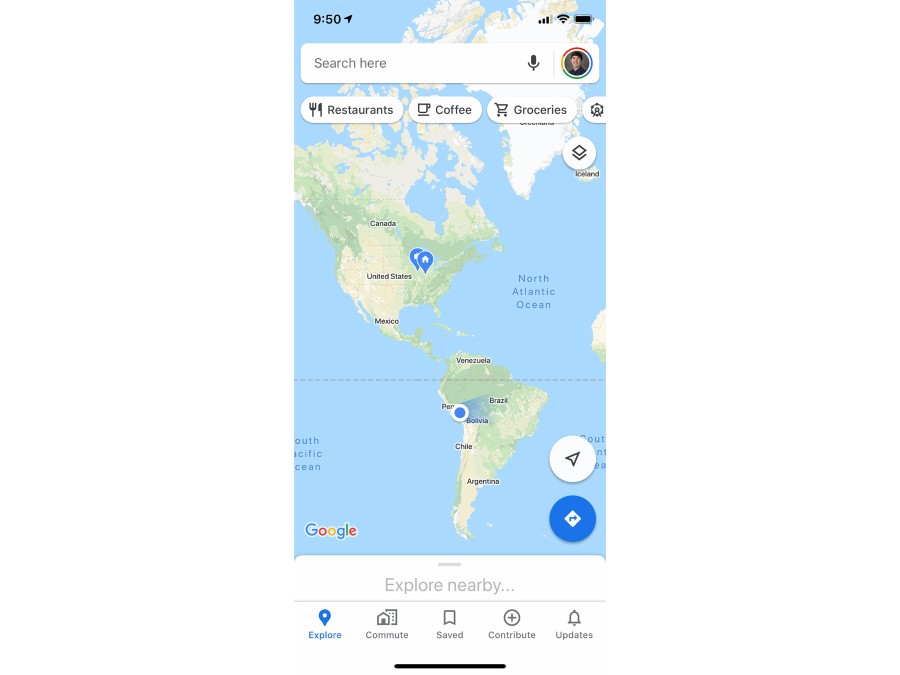Open the account profile picture
The width and height of the screenshot is (900, 675).
pyautogui.click(x=577, y=63)
